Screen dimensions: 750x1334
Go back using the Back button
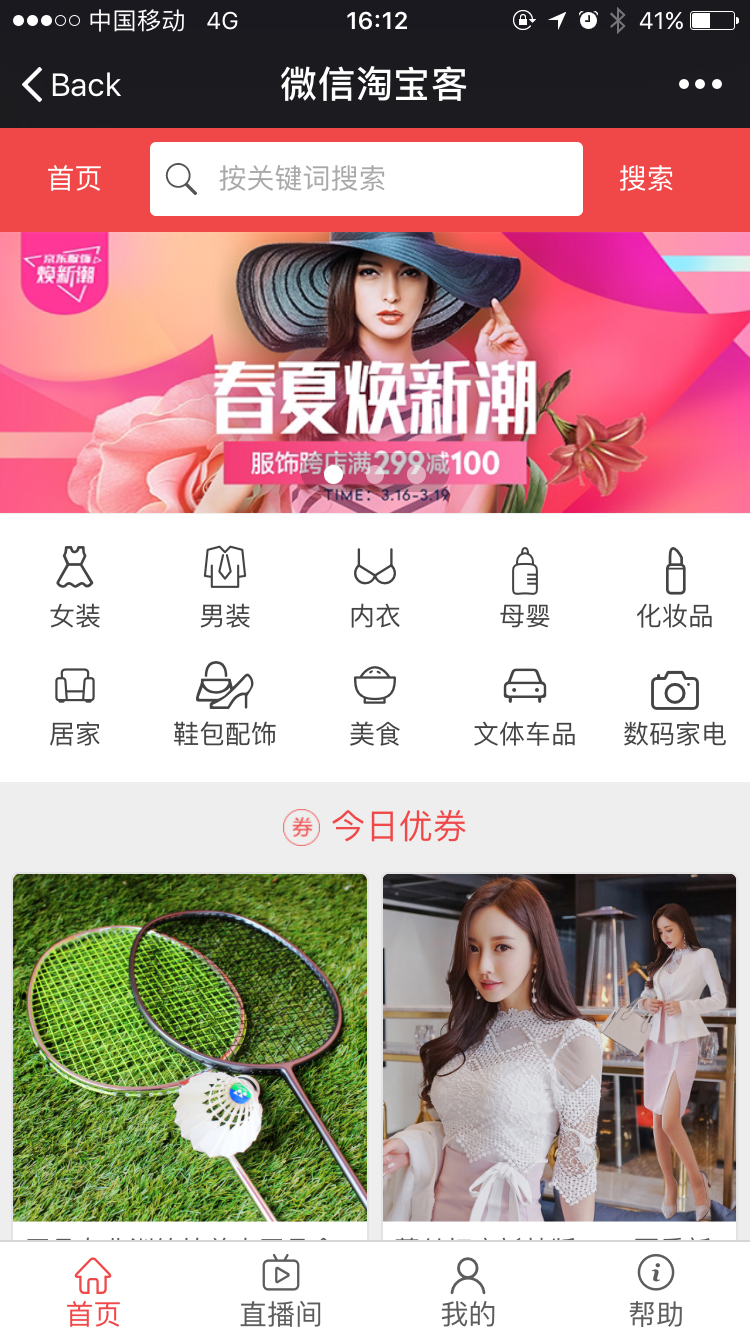point(72,85)
